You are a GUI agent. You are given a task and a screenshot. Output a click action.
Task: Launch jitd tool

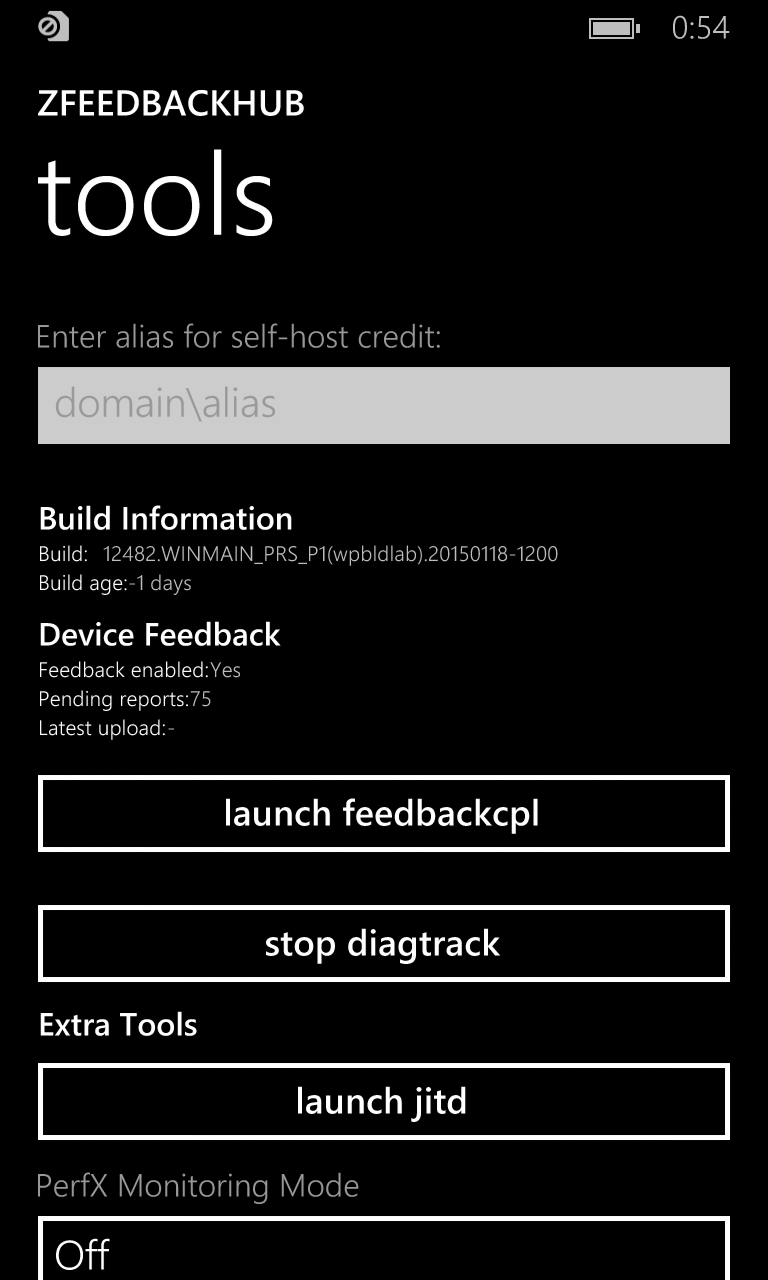point(384,1102)
